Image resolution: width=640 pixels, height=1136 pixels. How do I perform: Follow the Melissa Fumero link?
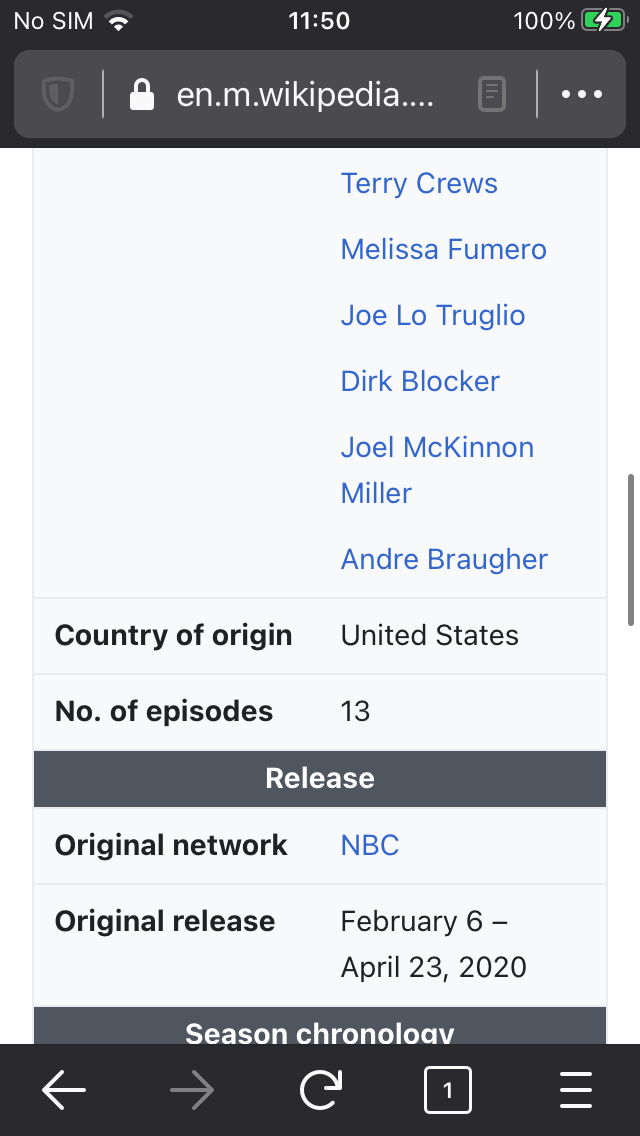click(x=443, y=249)
